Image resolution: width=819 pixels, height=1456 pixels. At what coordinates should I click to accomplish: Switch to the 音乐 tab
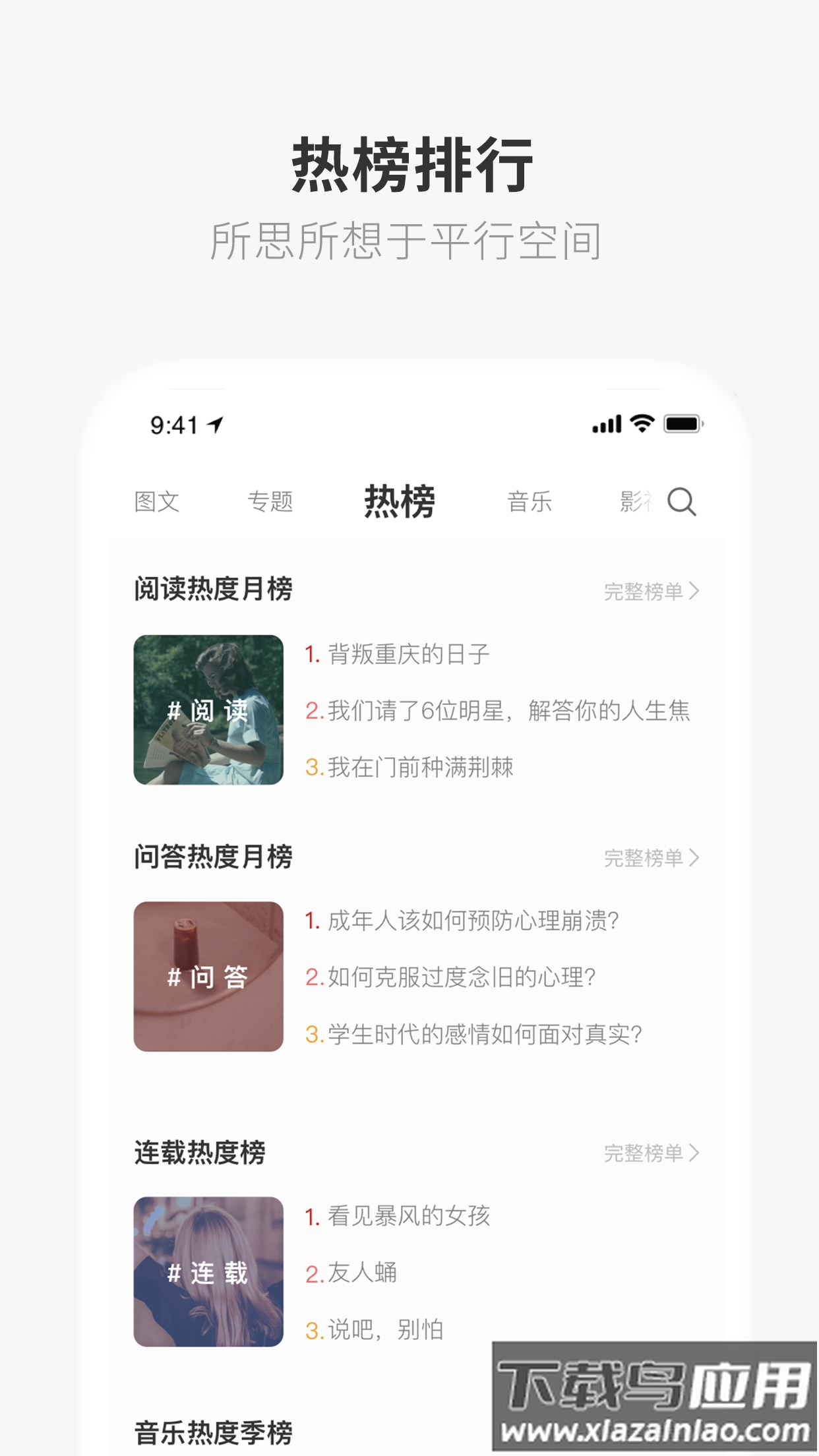(x=530, y=502)
